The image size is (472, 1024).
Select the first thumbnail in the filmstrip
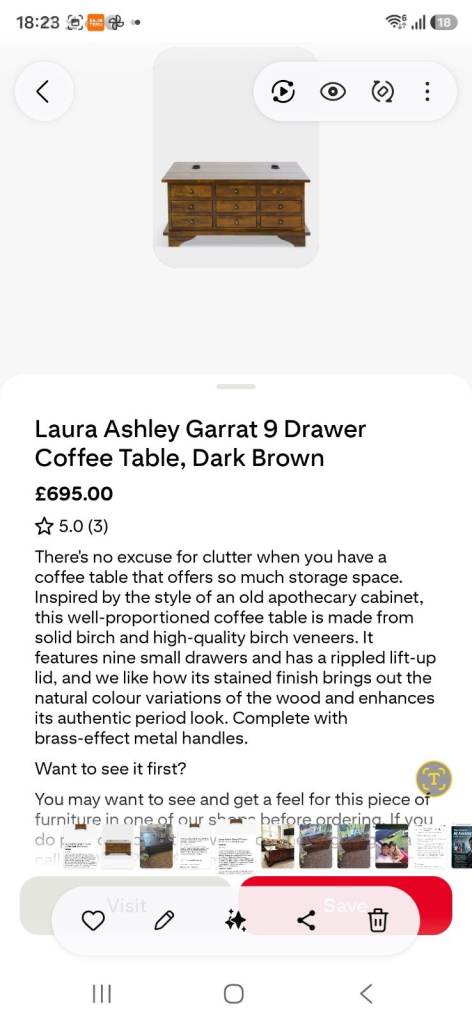point(82,846)
